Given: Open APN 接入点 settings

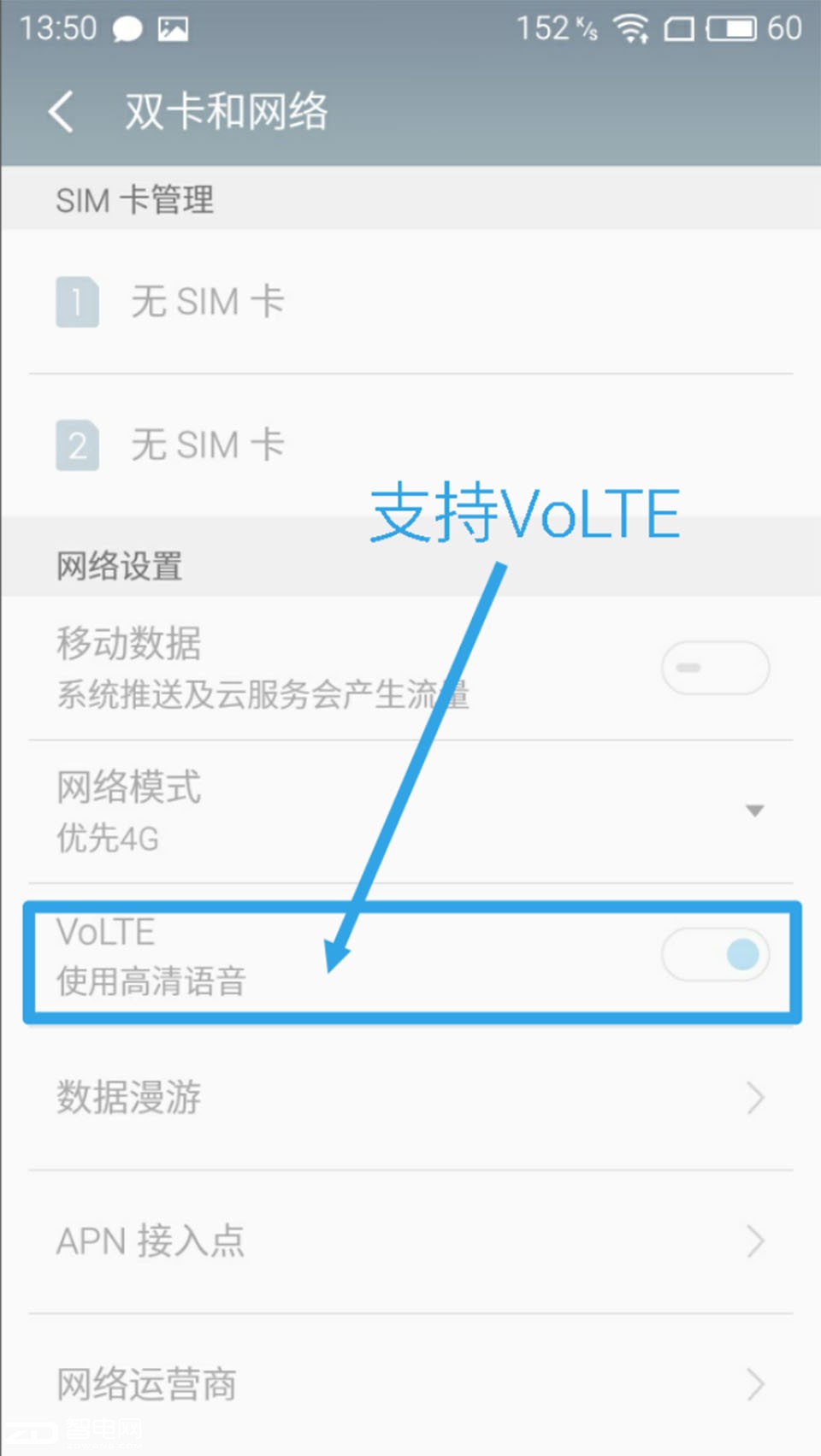Looking at the screenshot, I should coord(410,1241).
